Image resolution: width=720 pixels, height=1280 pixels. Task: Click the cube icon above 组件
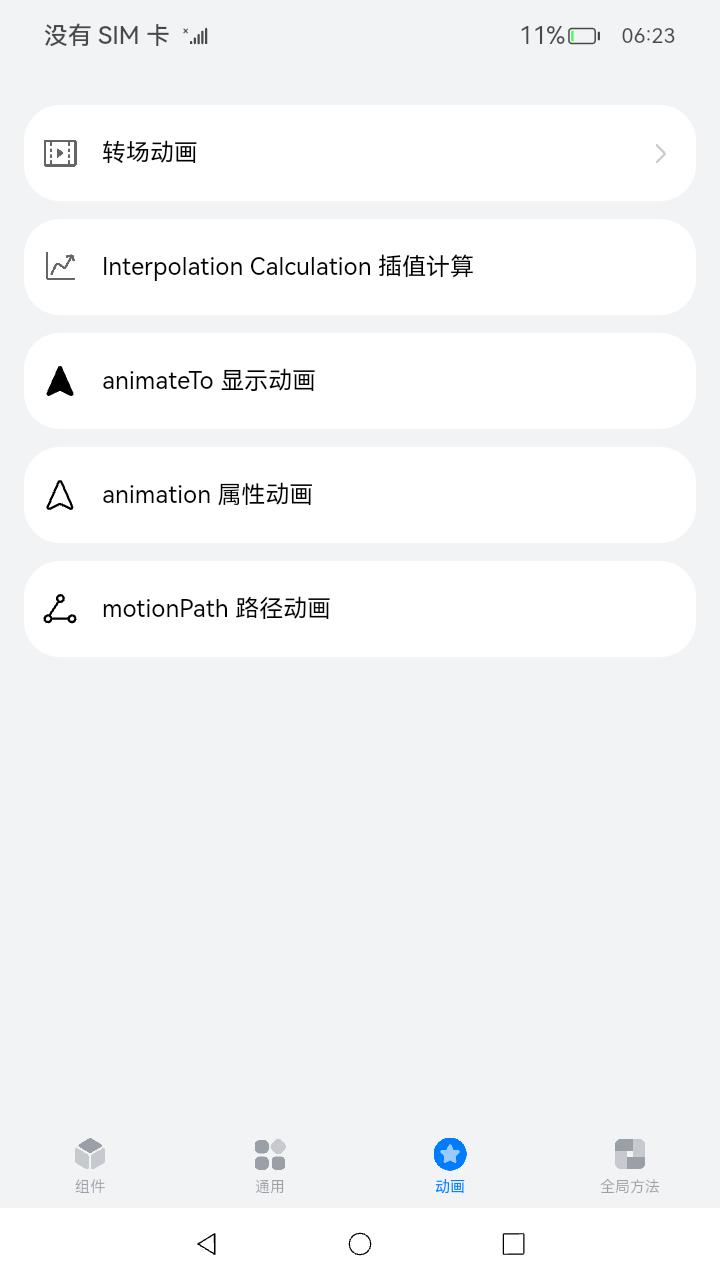(x=90, y=1152)
